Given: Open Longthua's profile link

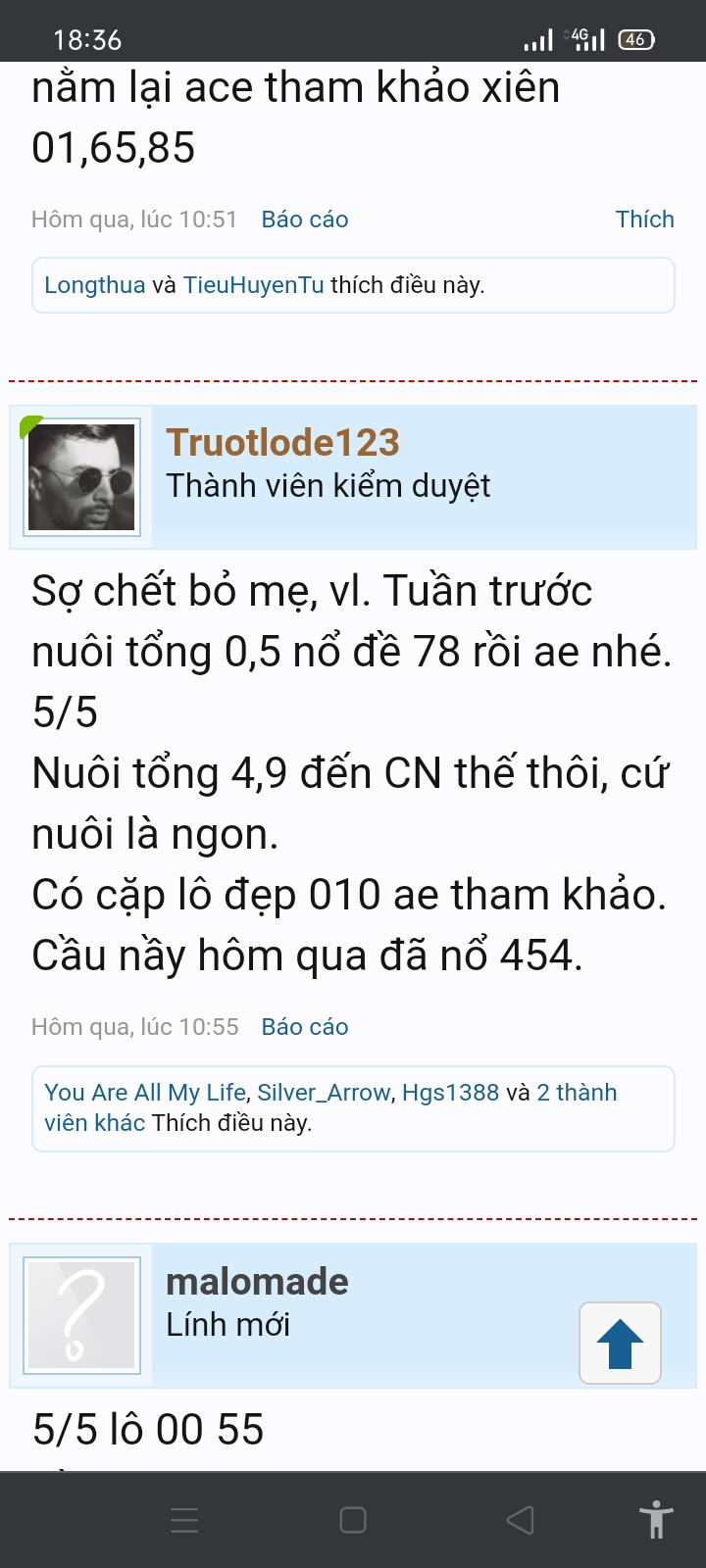Looking at the screenshot, I should tap(94, 285).
